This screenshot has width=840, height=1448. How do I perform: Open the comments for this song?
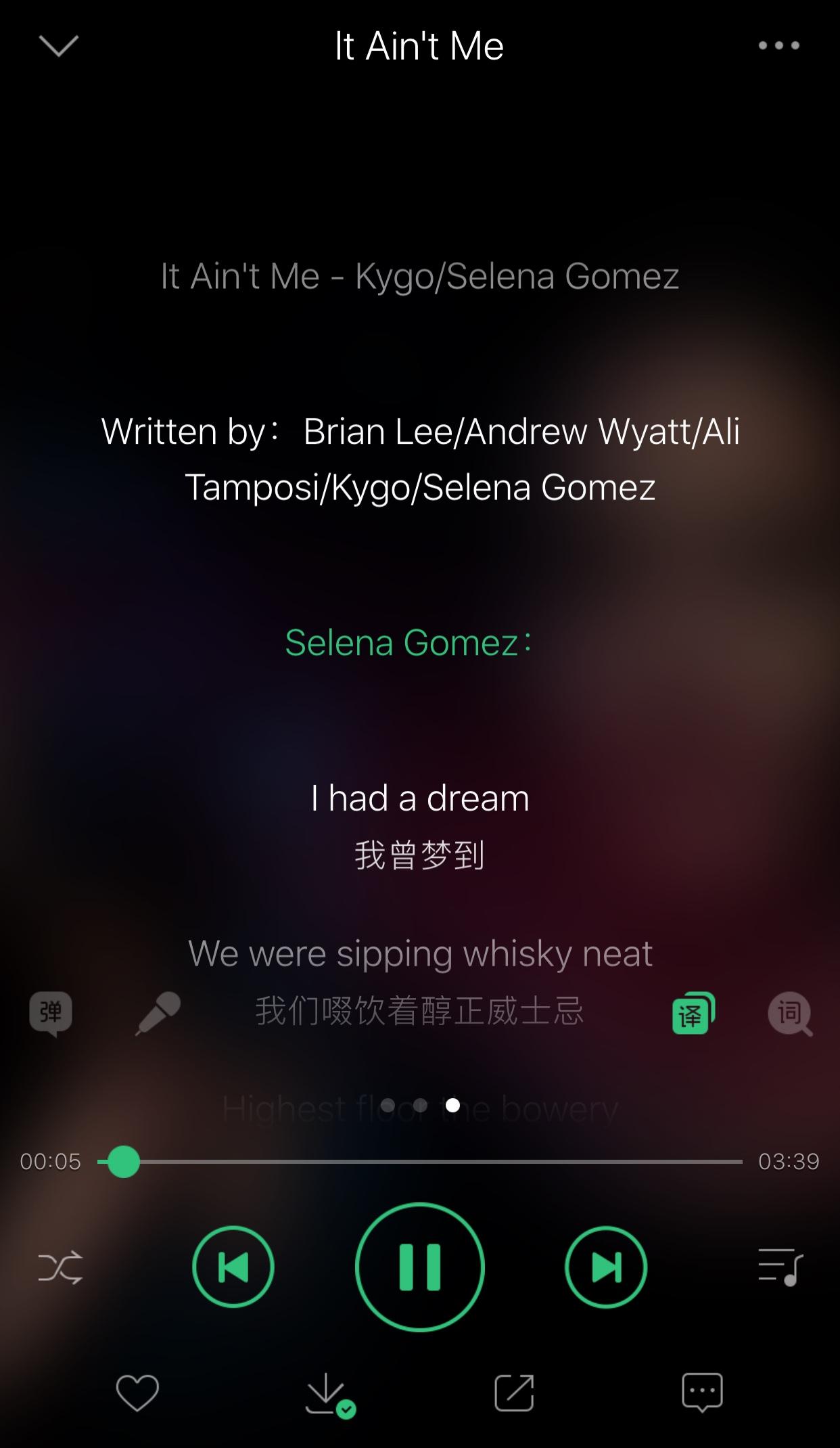click(702, 1393)
